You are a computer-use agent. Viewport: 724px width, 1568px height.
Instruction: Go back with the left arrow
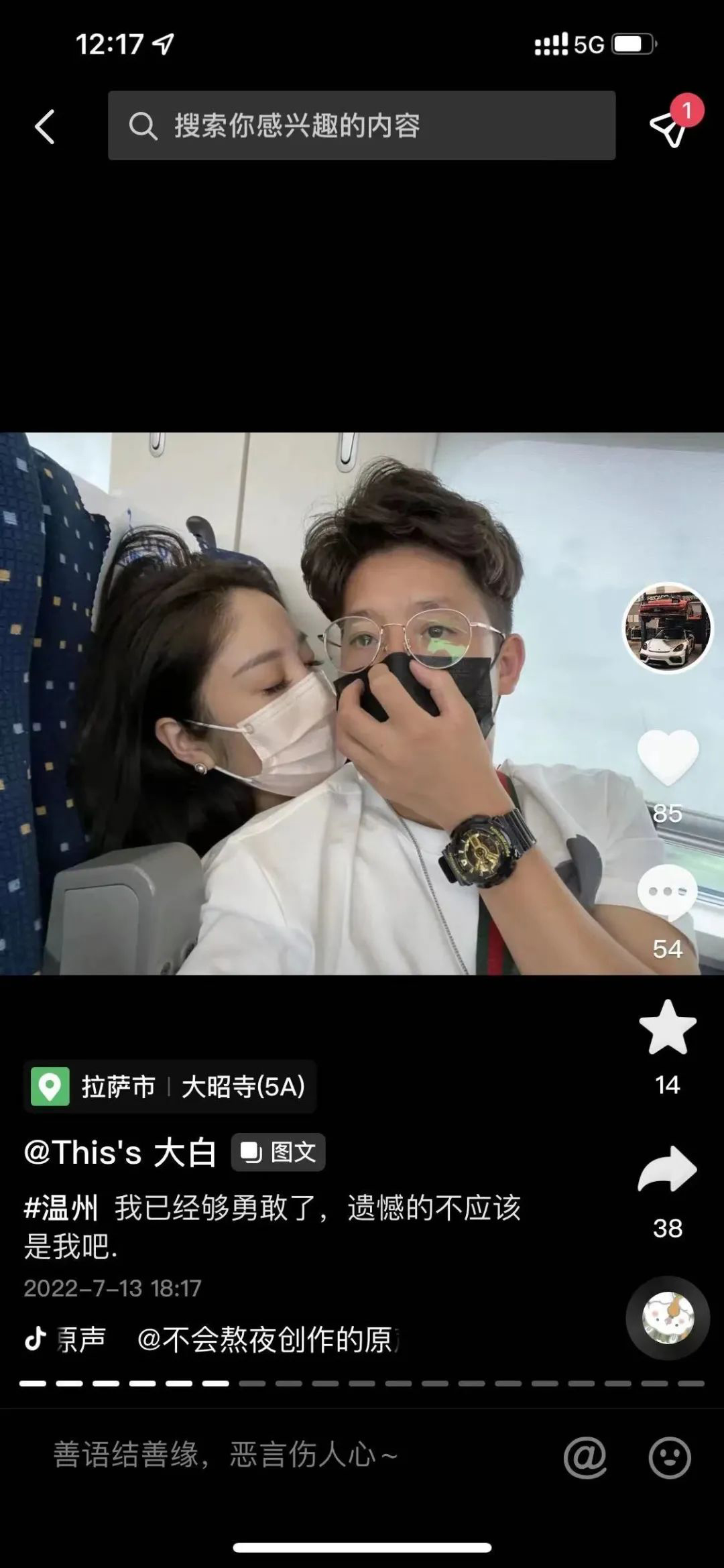tap(44, 126)
